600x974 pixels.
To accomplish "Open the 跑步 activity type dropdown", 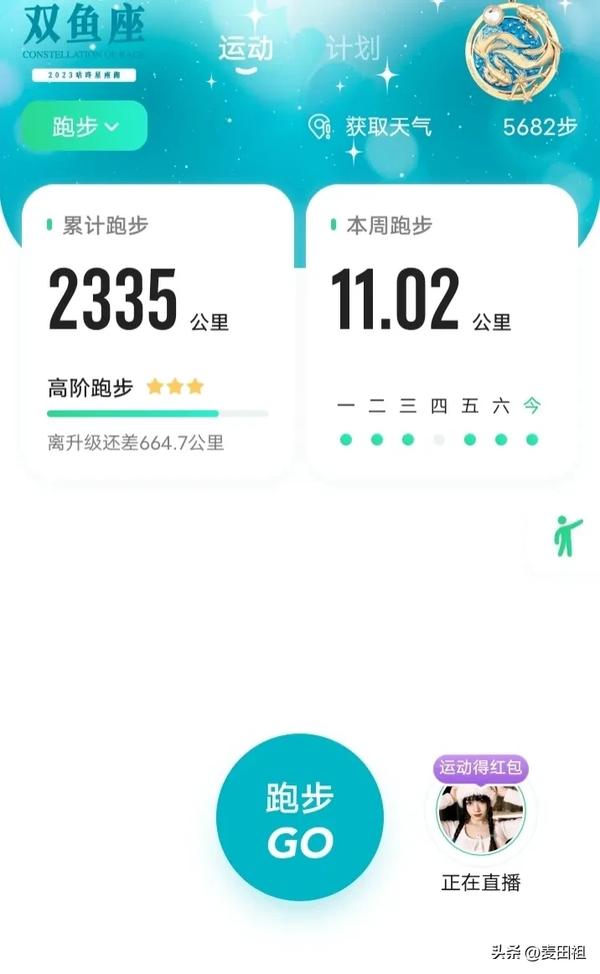I will click(x=84, y=127).
